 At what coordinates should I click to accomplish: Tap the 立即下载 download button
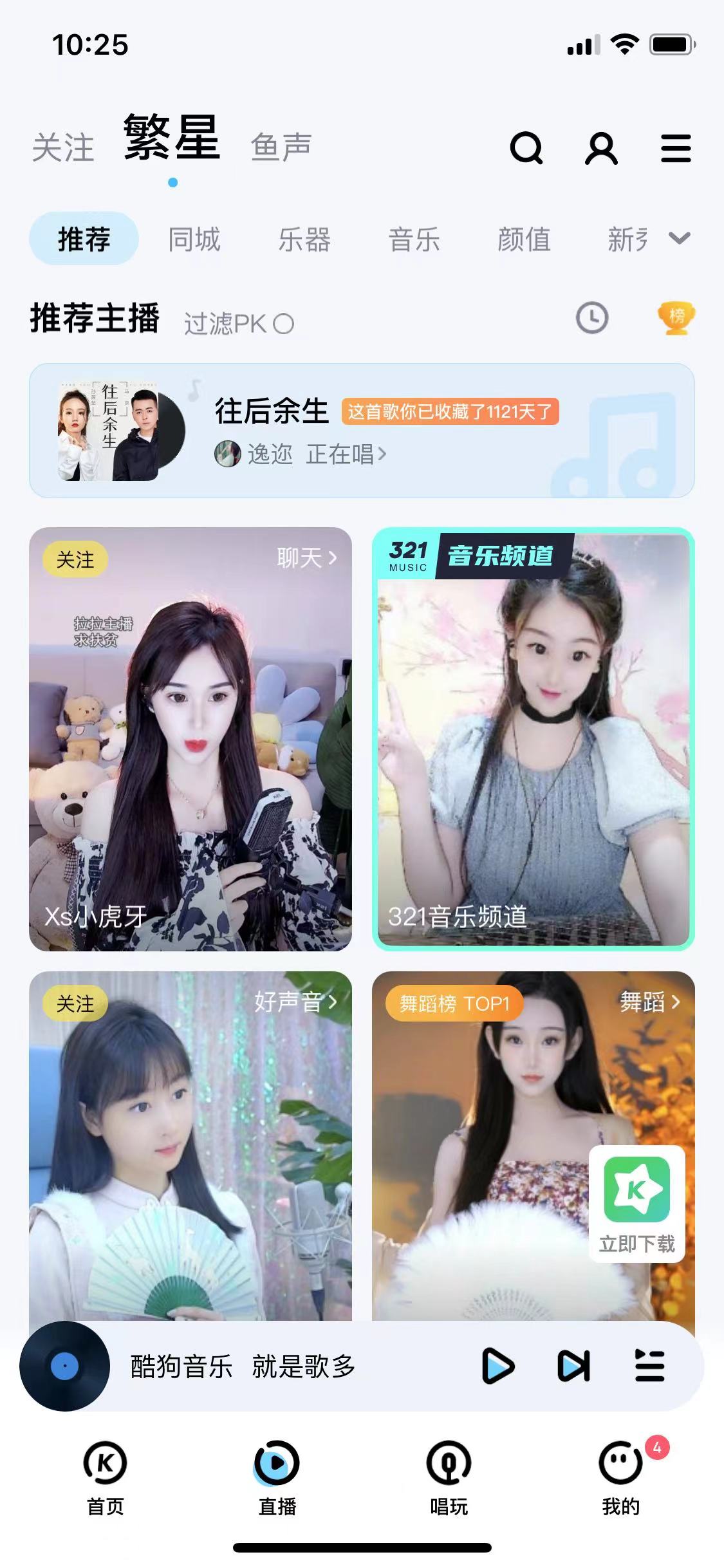(636, 1204)
